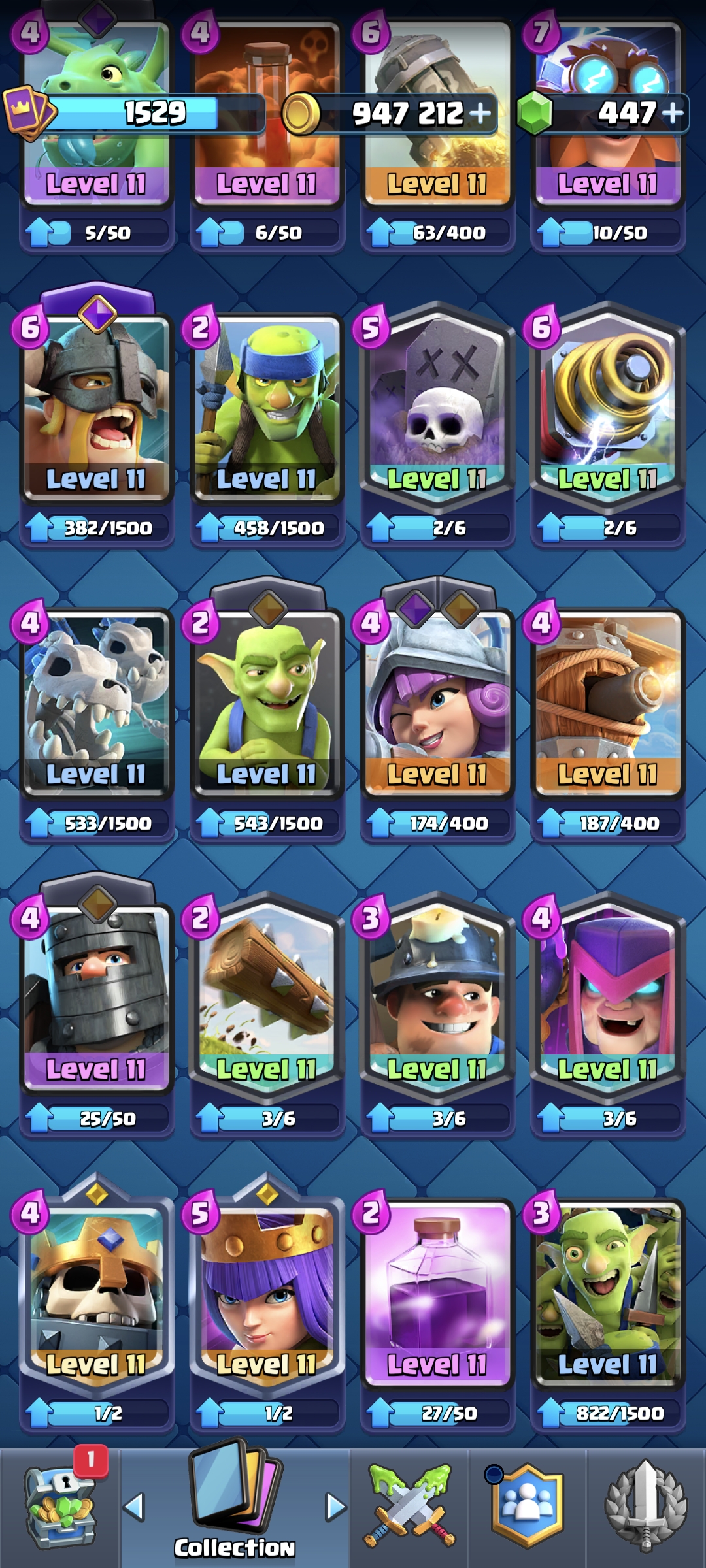Add more gems with the plus button
This screenshot has width=706, height=1568.
[672, 113]
